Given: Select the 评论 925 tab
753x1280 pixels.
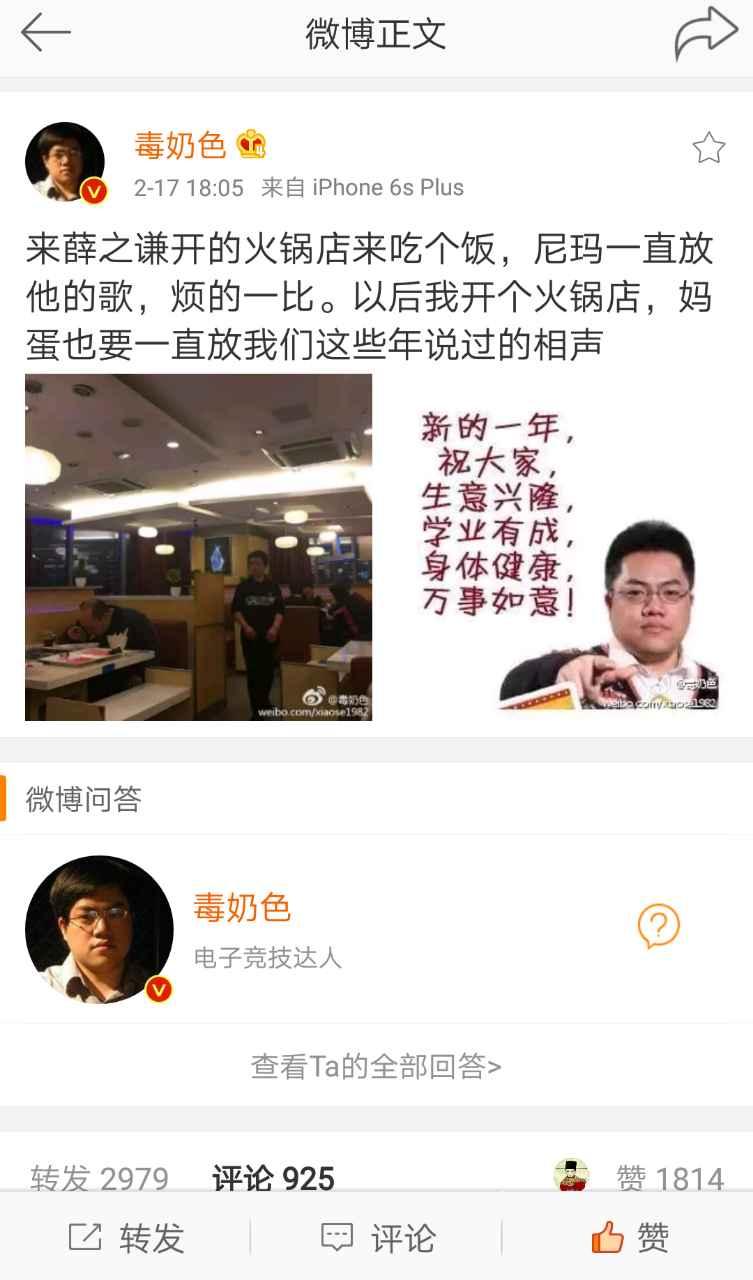Looking at the screenshot, I should (x=272, y=1178).
